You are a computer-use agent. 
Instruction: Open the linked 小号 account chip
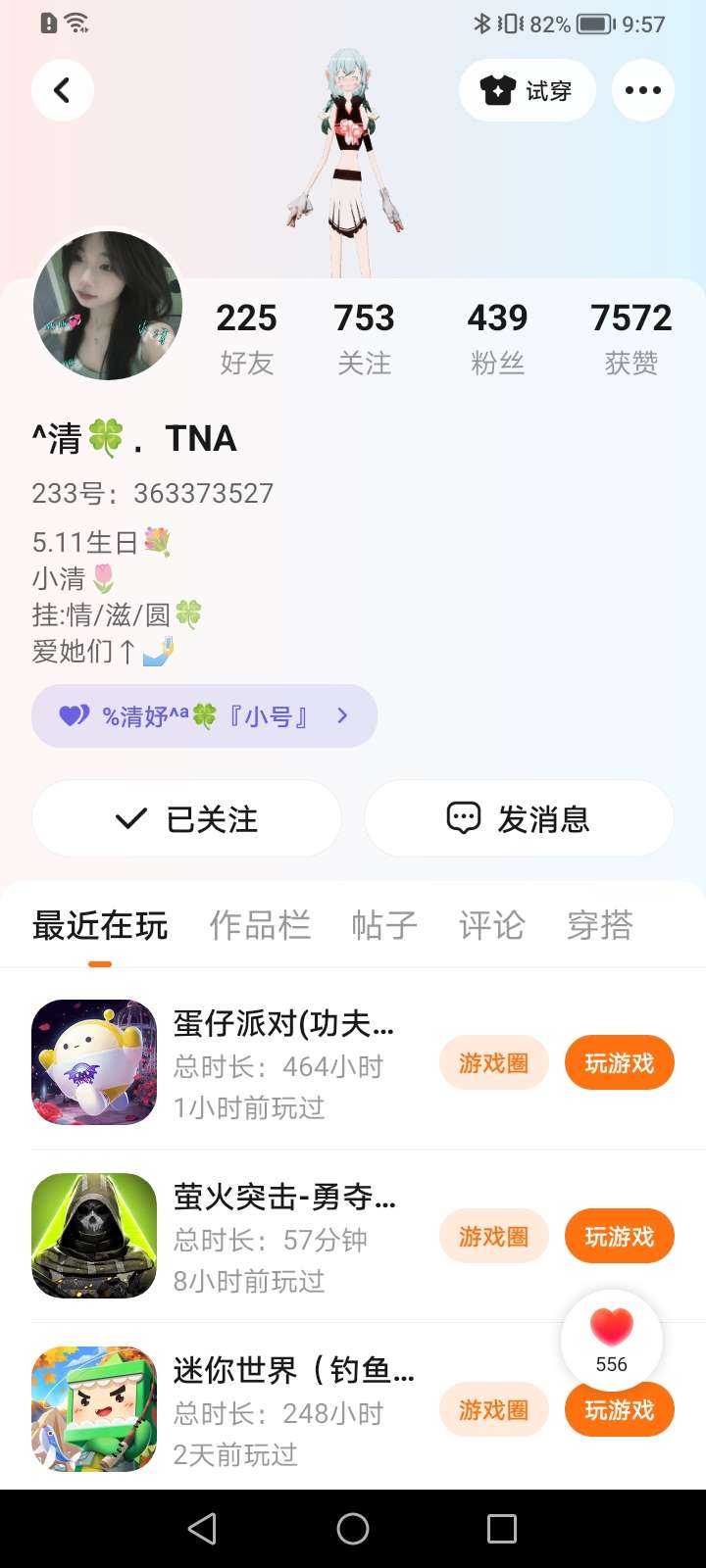point(204,715)
